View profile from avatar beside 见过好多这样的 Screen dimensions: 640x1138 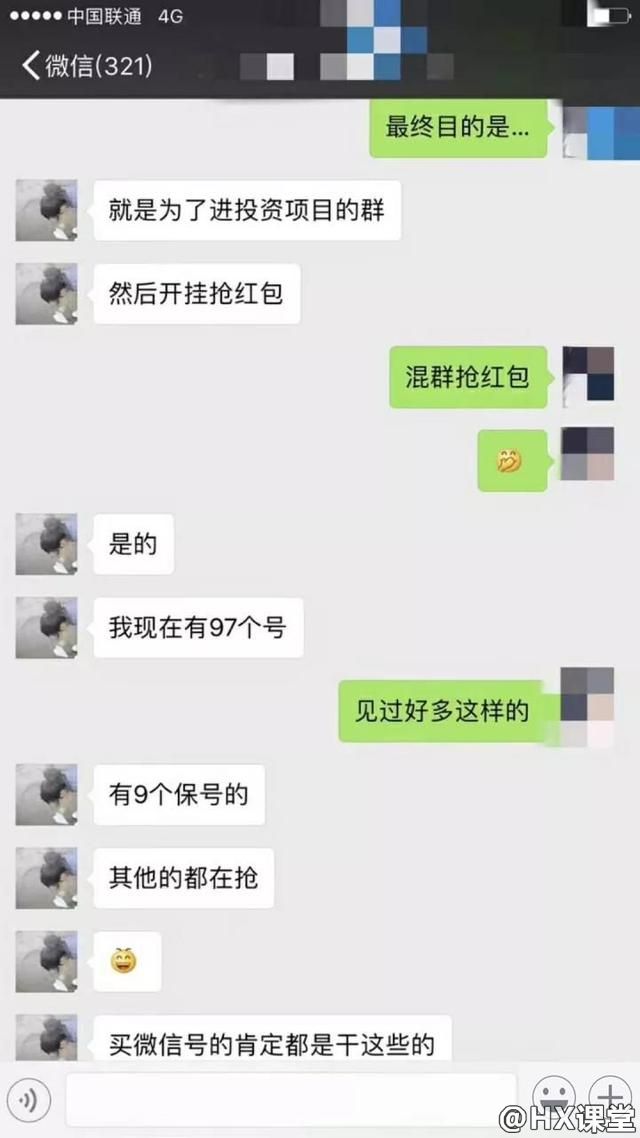pos(586,708)
